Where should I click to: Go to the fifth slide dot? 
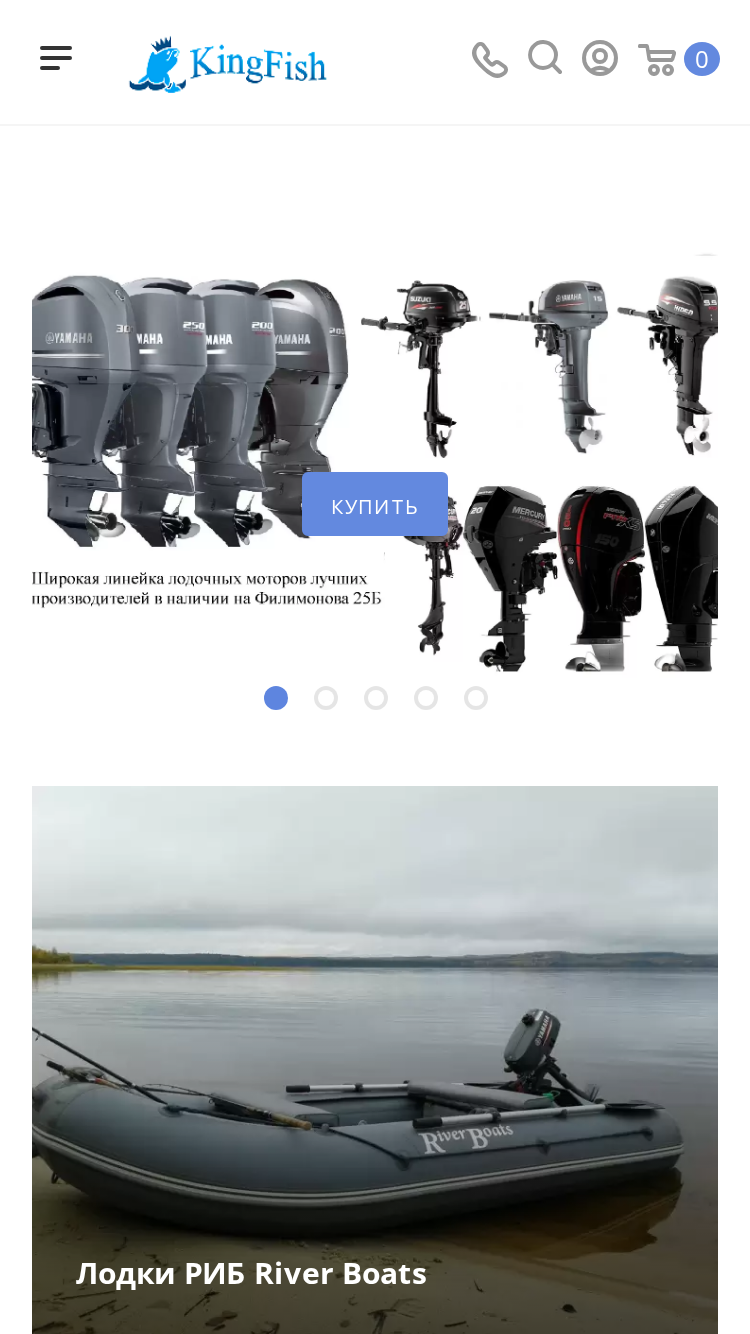(x=476, y=698)
